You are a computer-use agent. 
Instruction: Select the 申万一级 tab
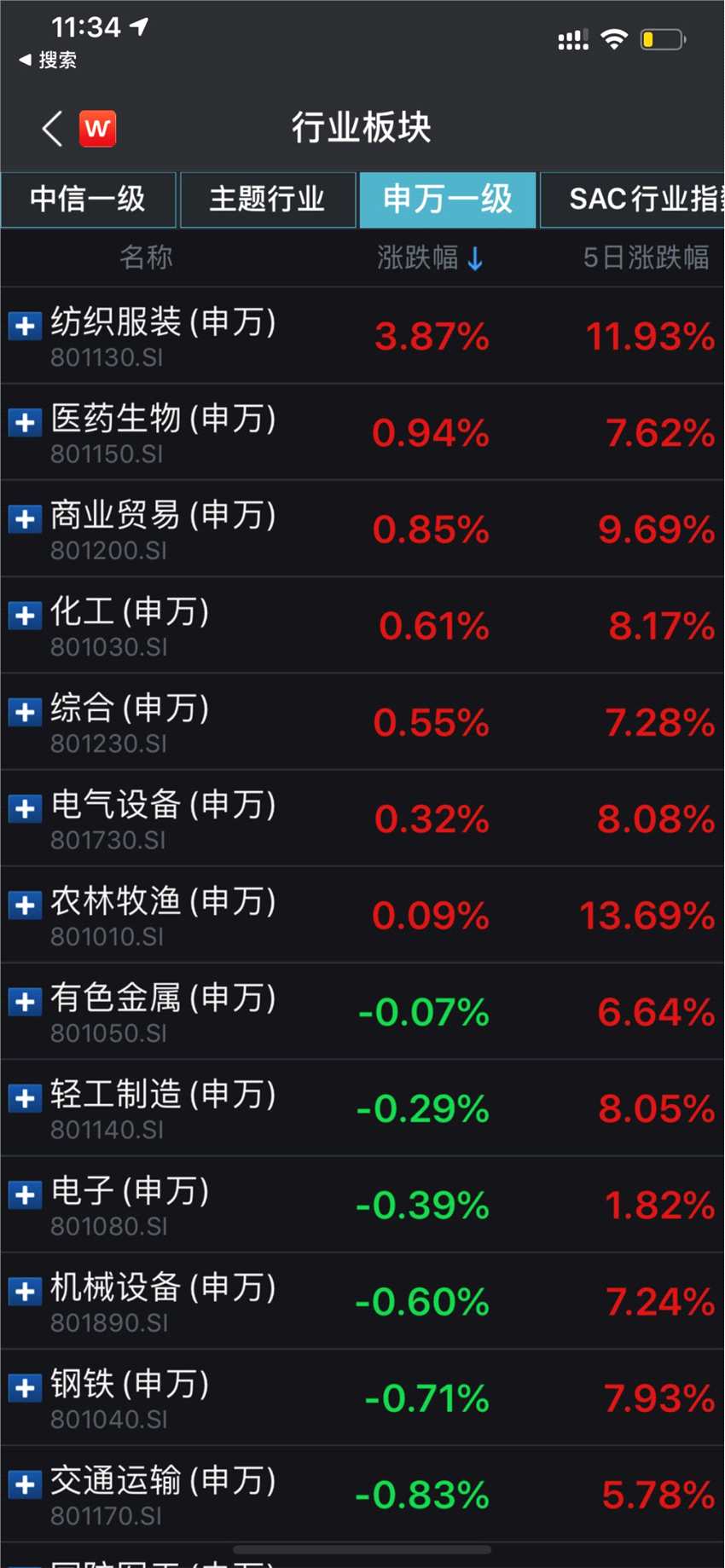[448, 200]
